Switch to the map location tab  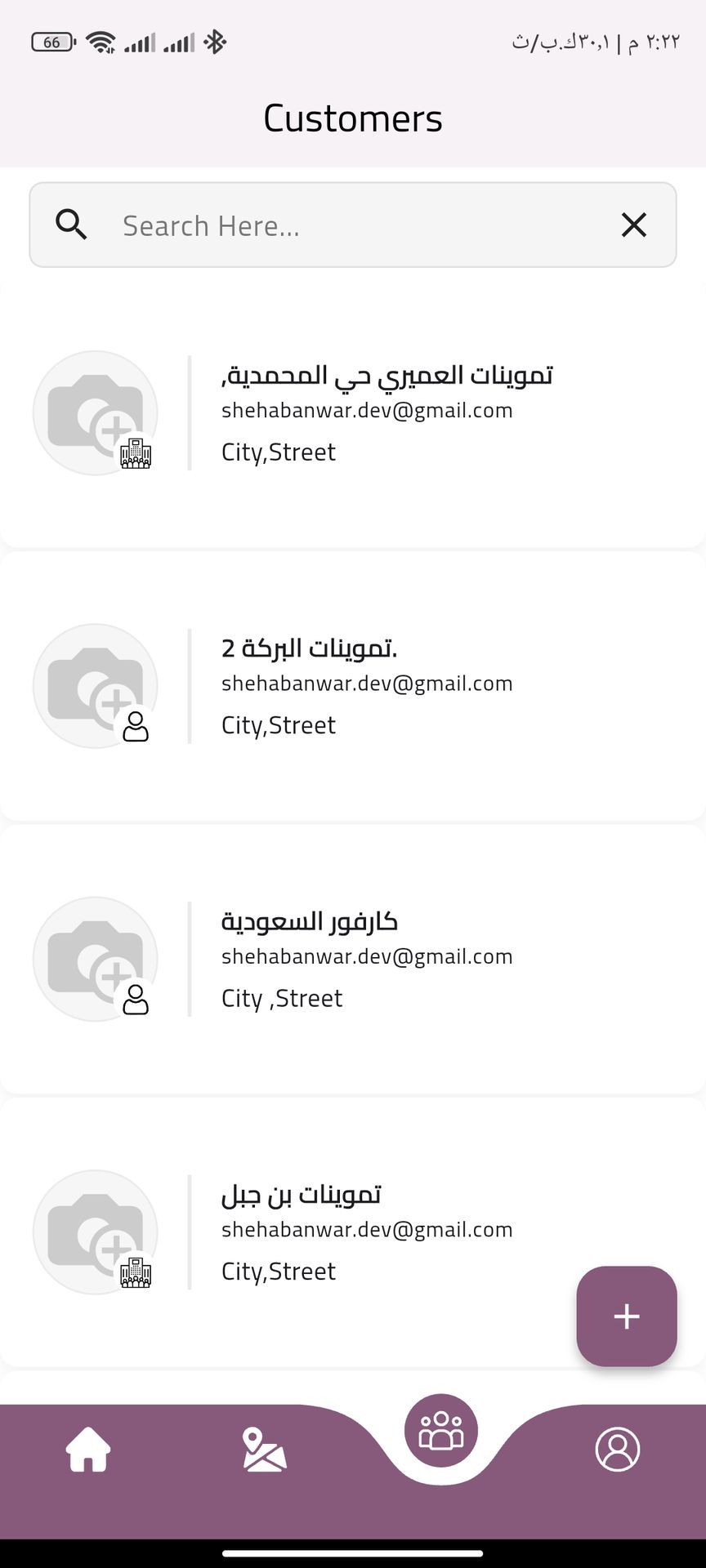pos(264,1450)
